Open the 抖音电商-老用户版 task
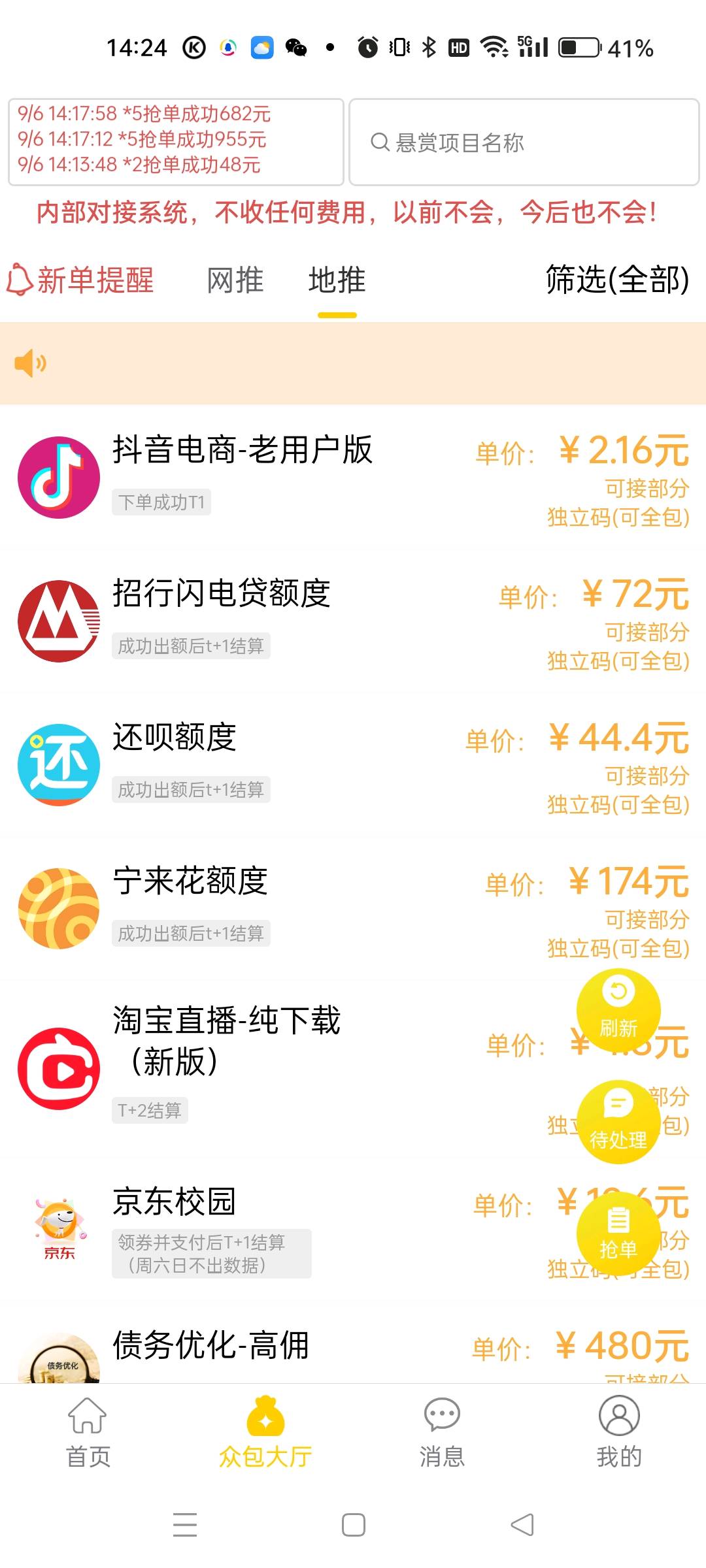 coord(353,478)
